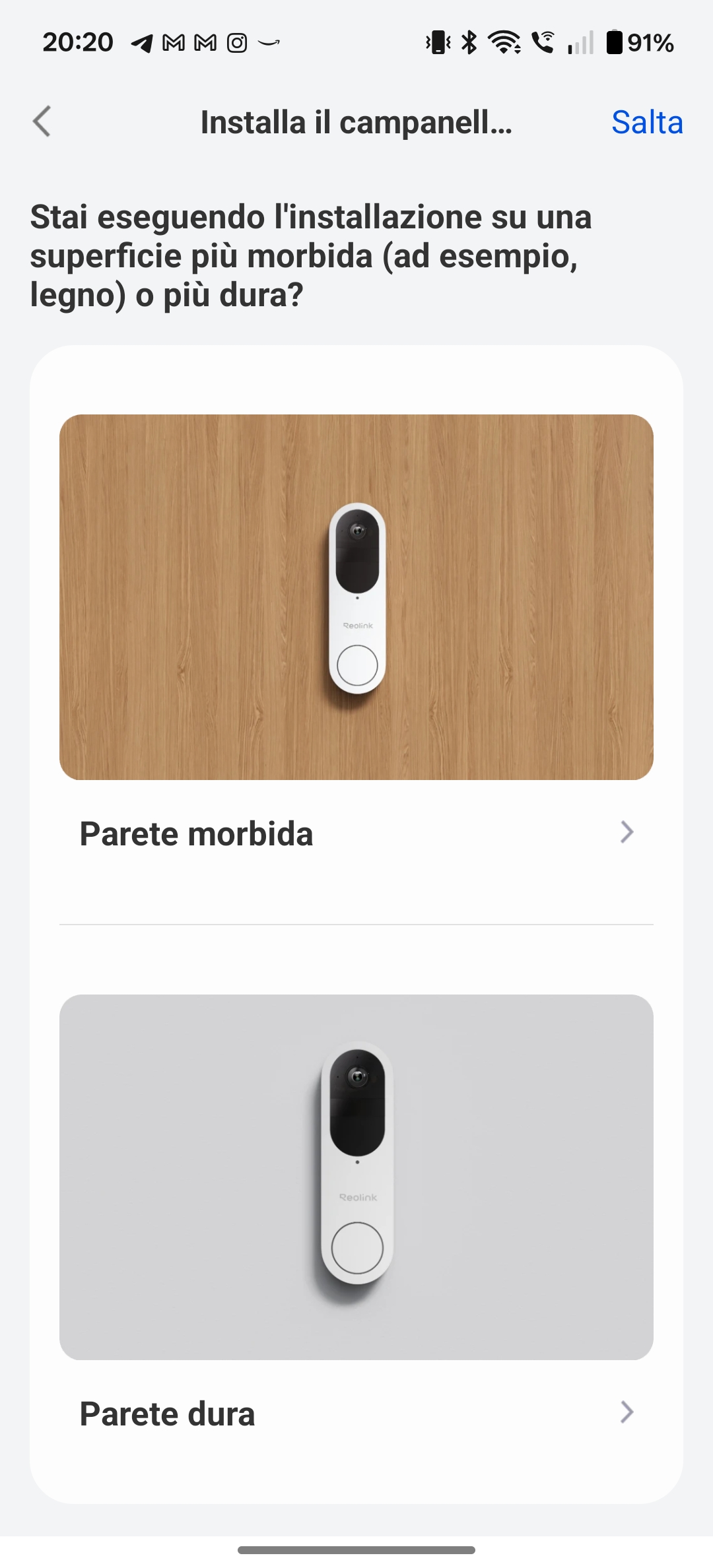Select the Parete morbida option
Viewport: 713px width, 1568px height.
[x=356, y=833]
